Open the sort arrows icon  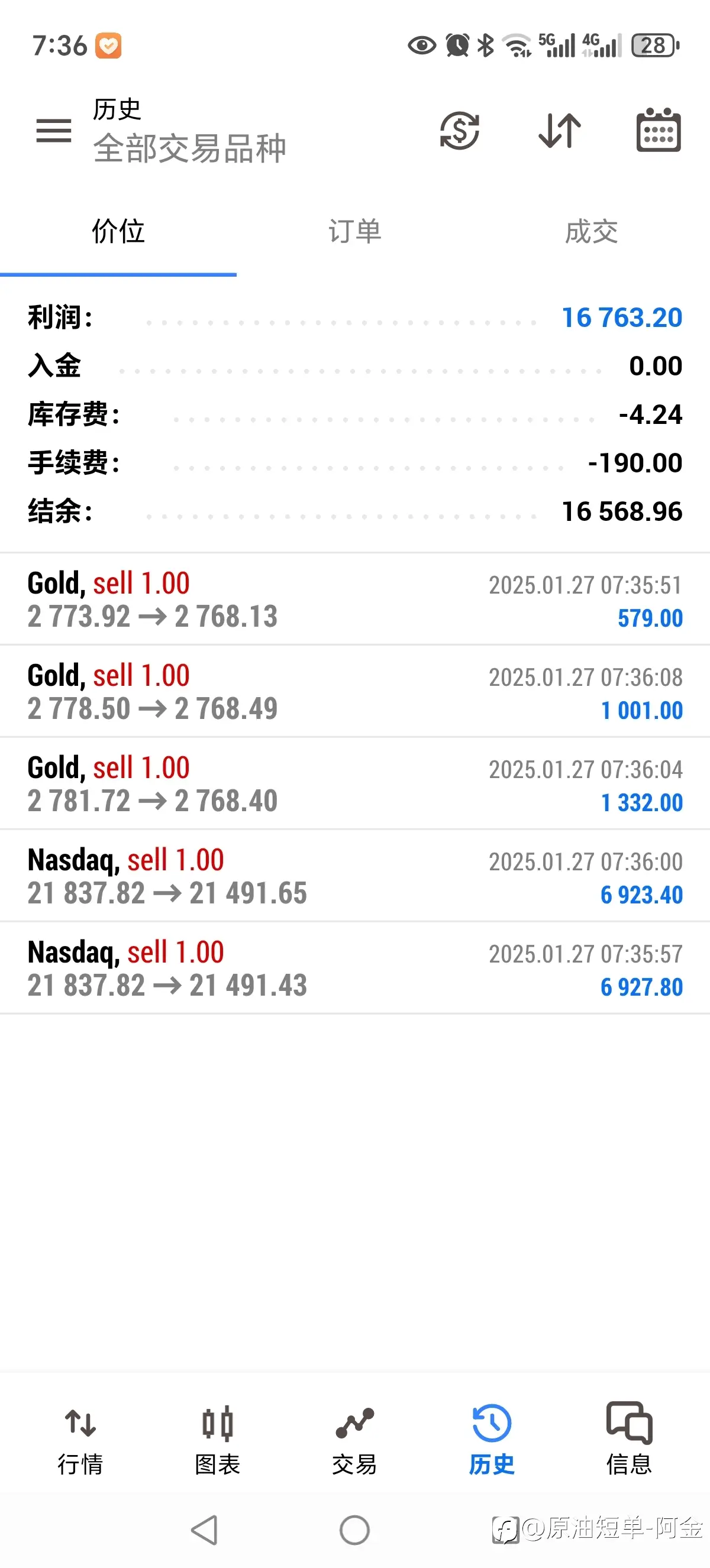tap(560, 130)
